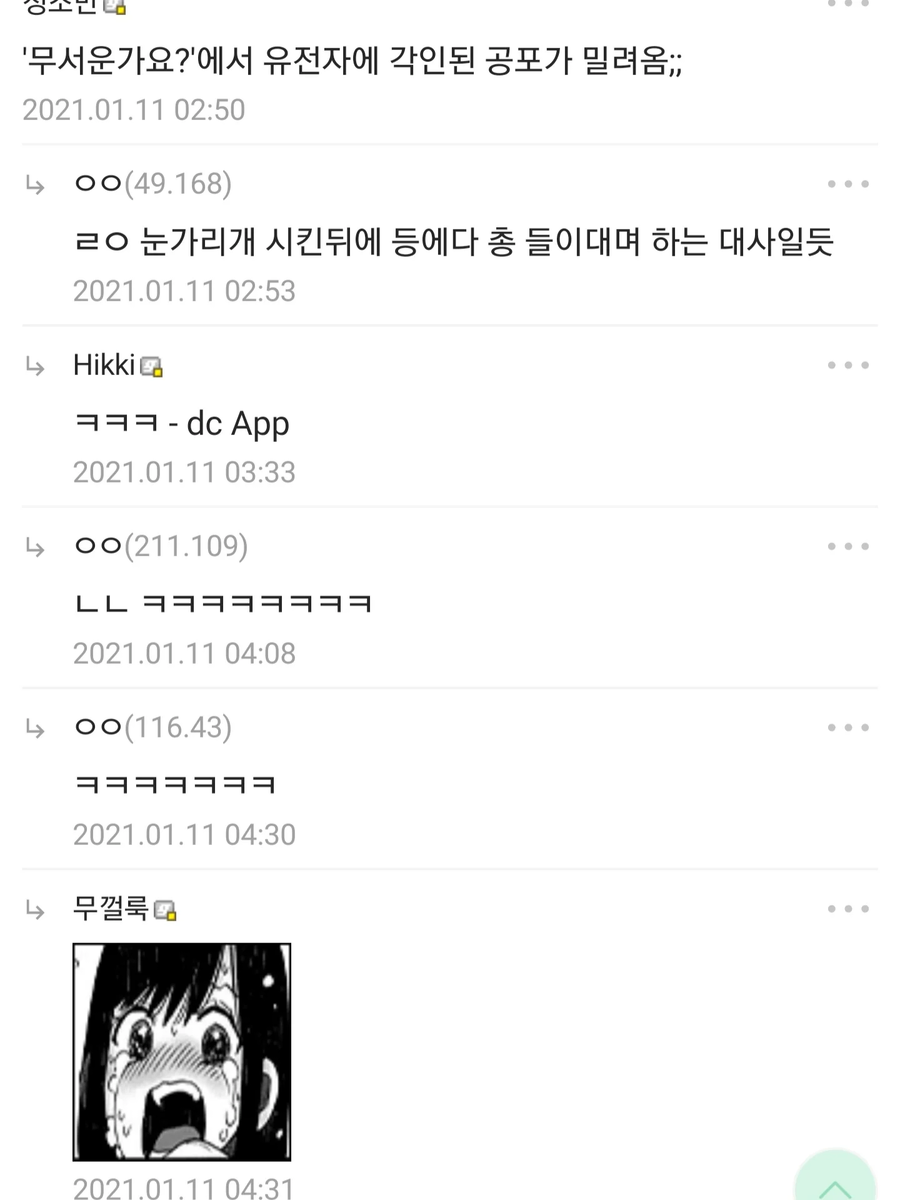
Task: Tap the three-dot icon on 무껄룩's comment
Action: 849,908
